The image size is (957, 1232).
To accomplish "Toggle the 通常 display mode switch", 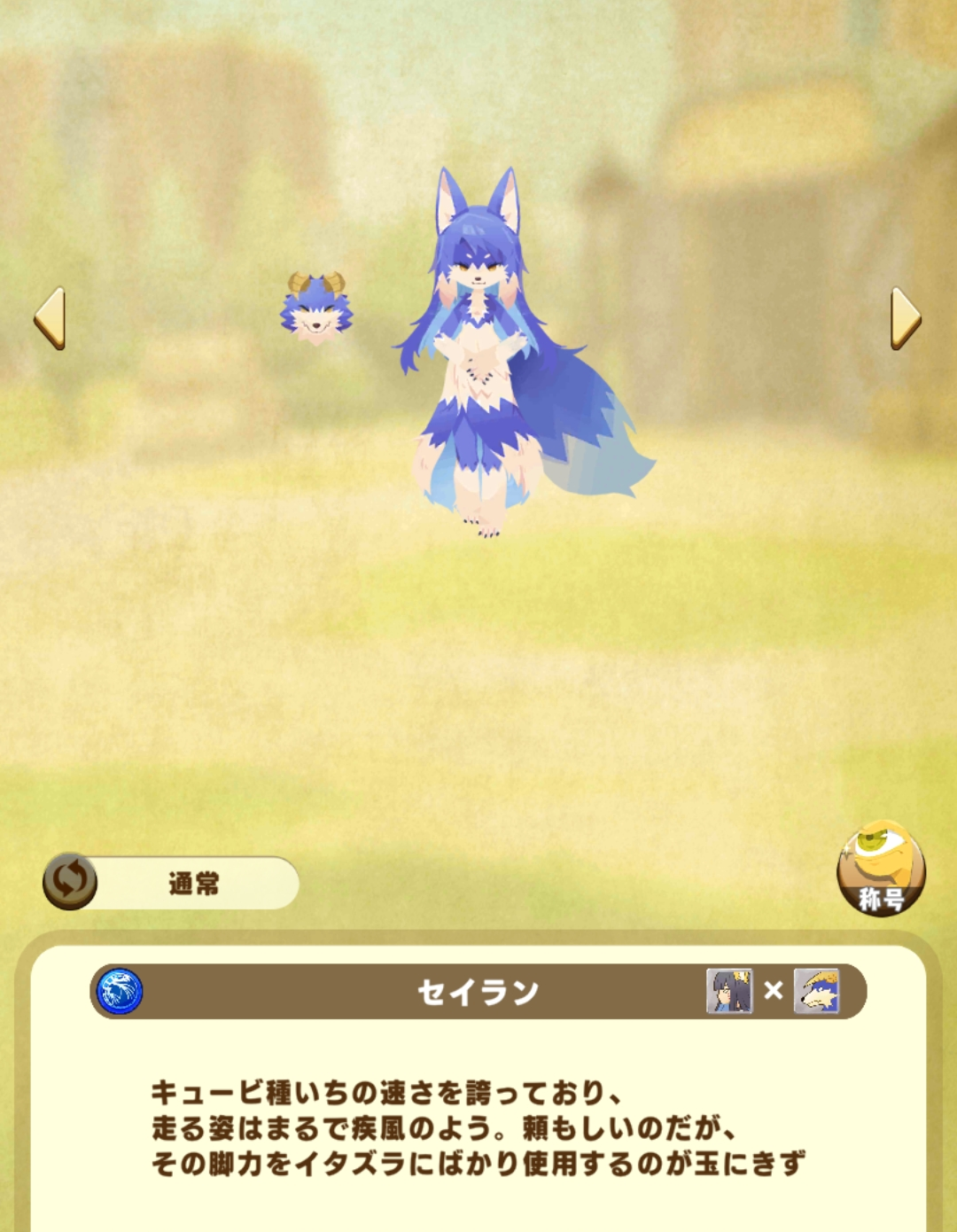I will [71, 881].
